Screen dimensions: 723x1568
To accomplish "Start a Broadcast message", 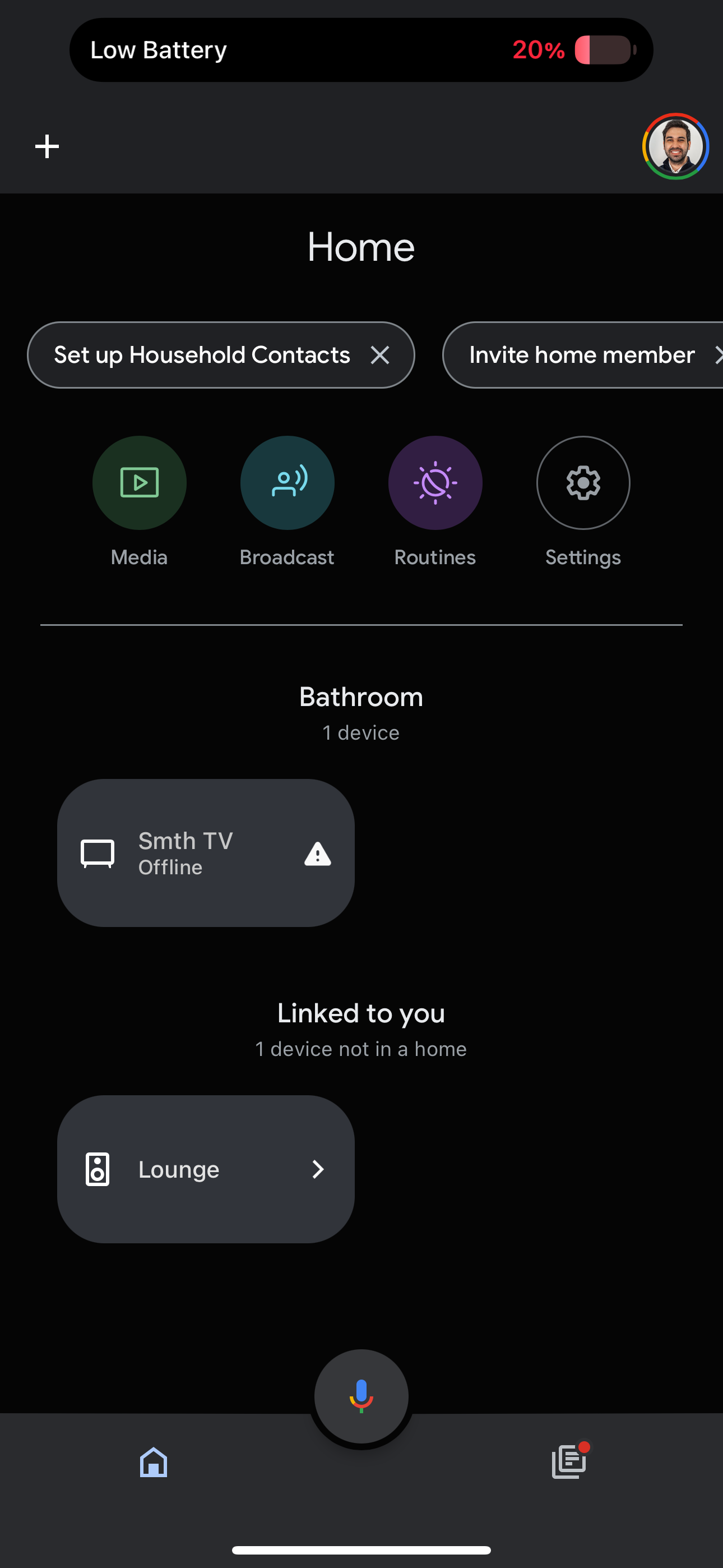I will click(x=286, y=482).
